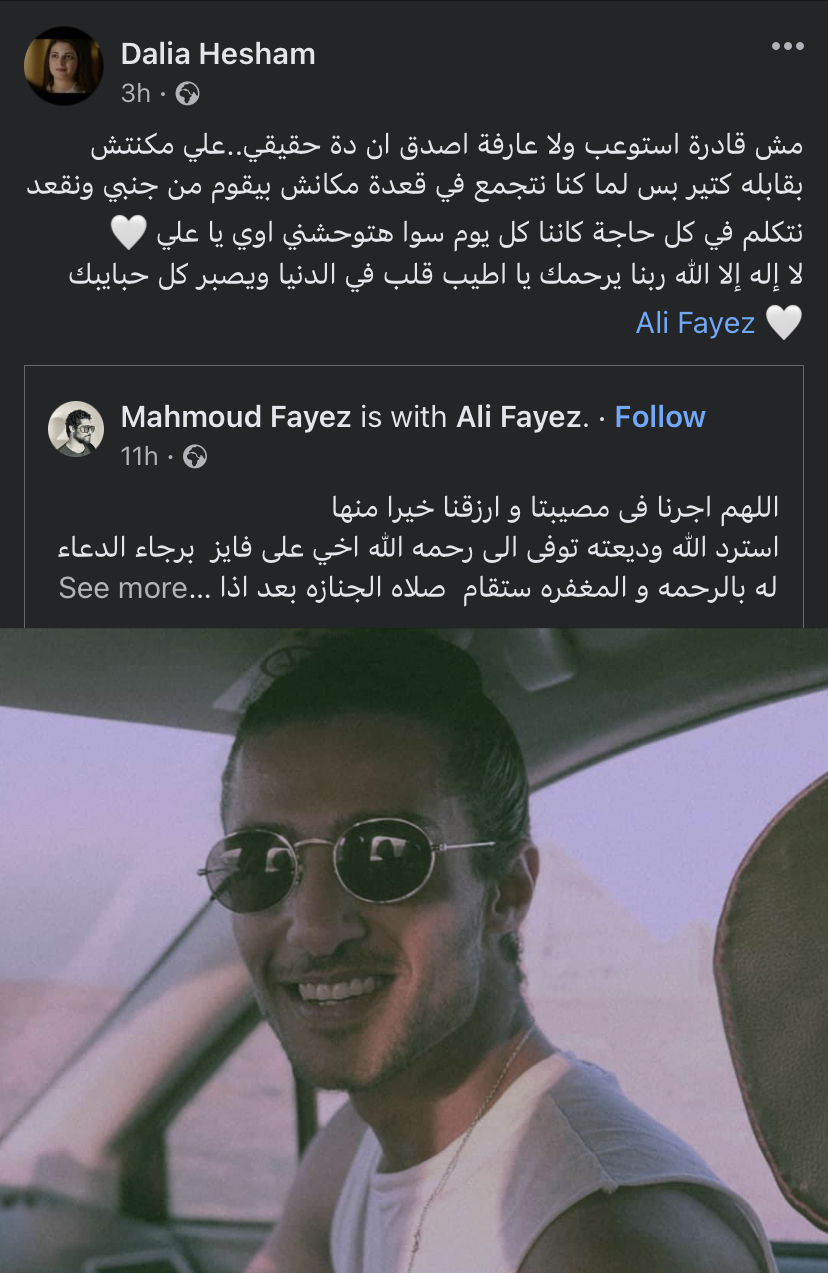Open Mahmoud Fayez's profile name
The image size is (828, 1273).
click(x=235, y=417)
